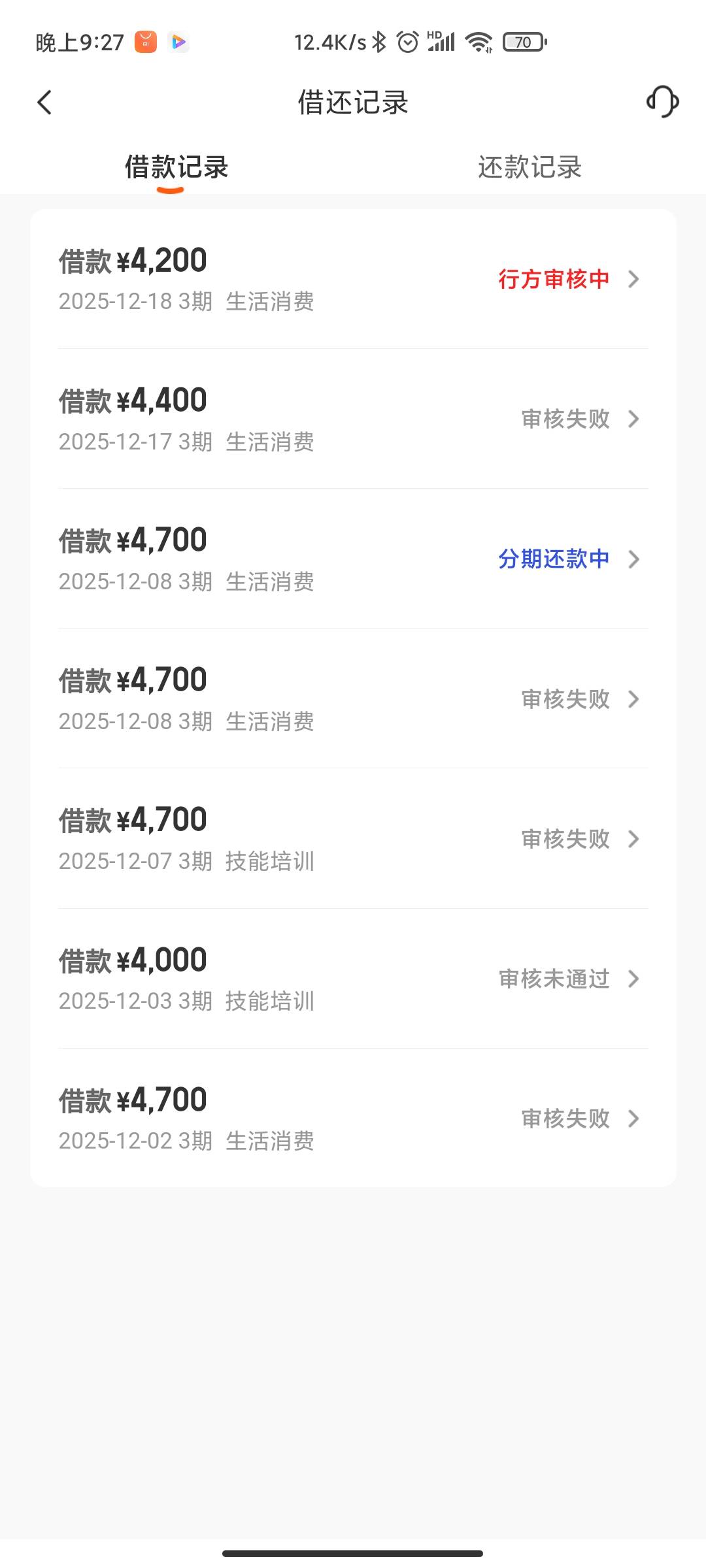The image size is (706, 1568).
Task: Check the ¥4,700 loan from 2025-12-02
Action: pos(353,1119)
